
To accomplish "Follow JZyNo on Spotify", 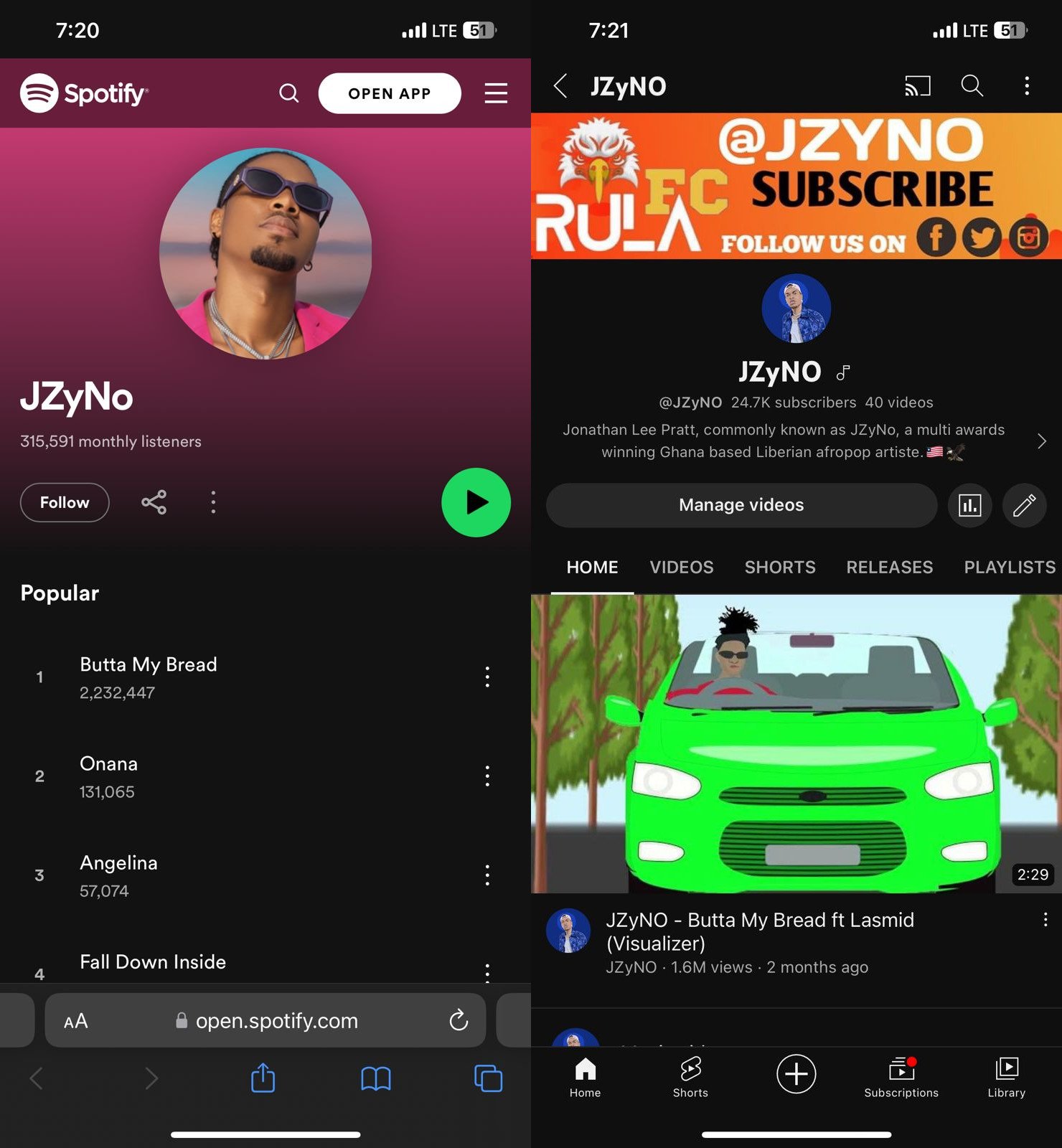I will point(65,502).
